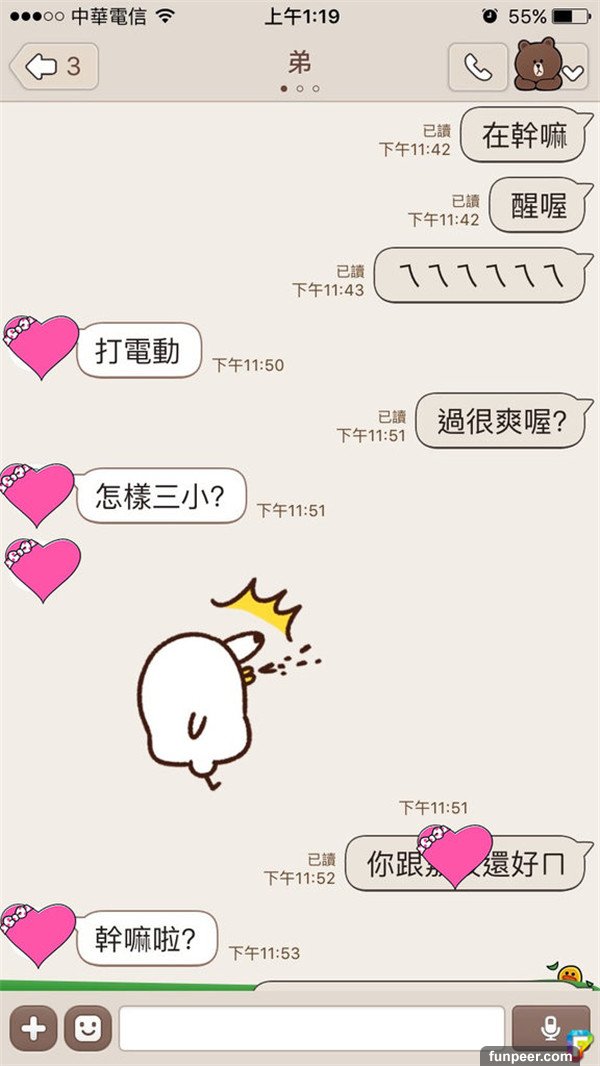Open the chat options dropdown menu

pyautogui.click(x=572, y=72)
